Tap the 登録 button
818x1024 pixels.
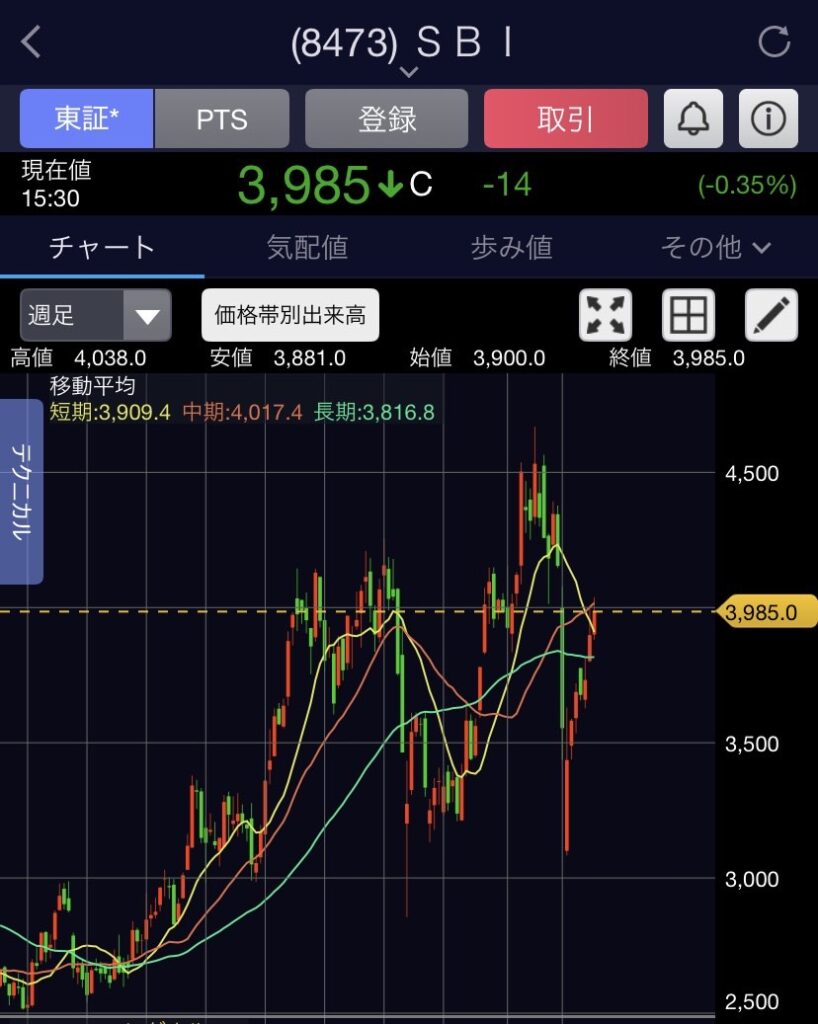pos(386,119)
